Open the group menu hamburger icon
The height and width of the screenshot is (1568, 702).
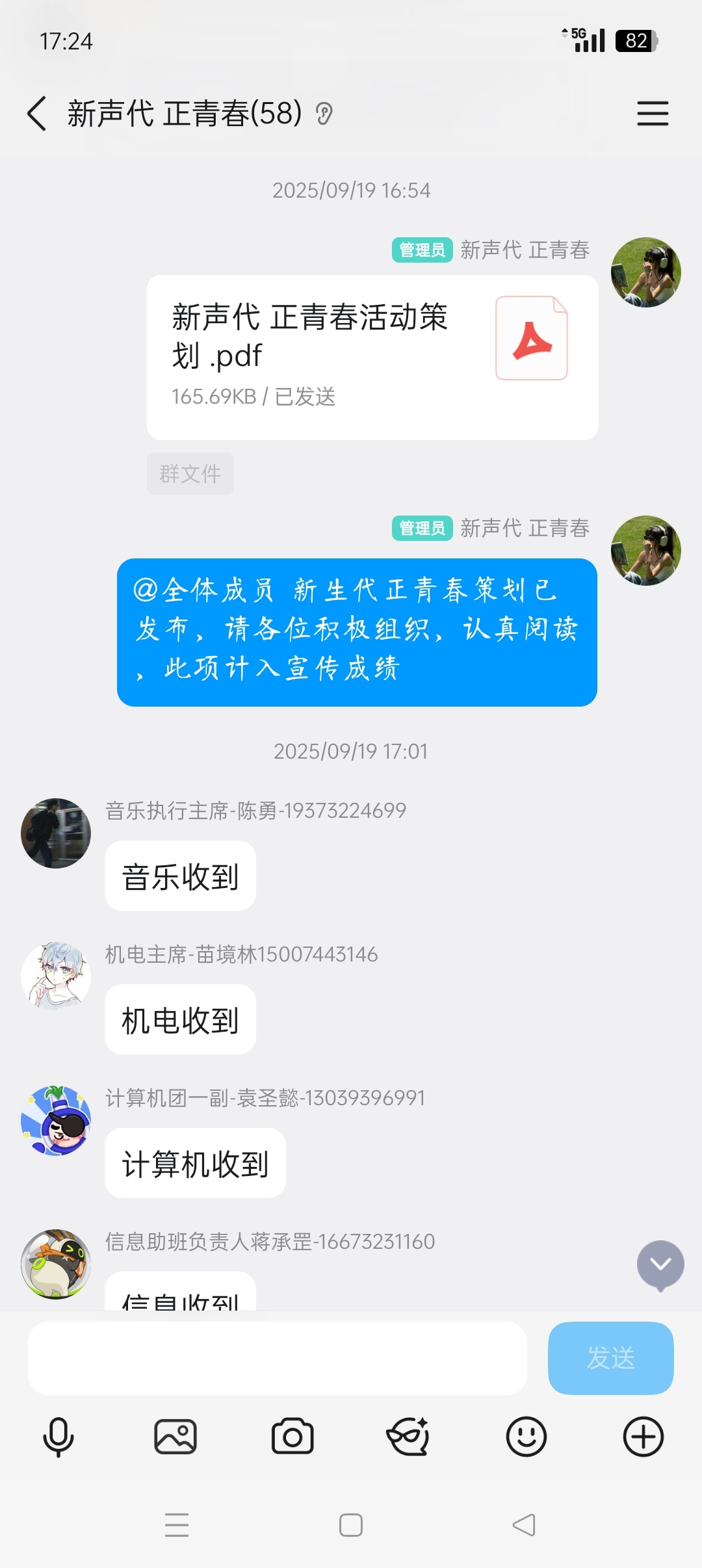click(x=652, y=114)
